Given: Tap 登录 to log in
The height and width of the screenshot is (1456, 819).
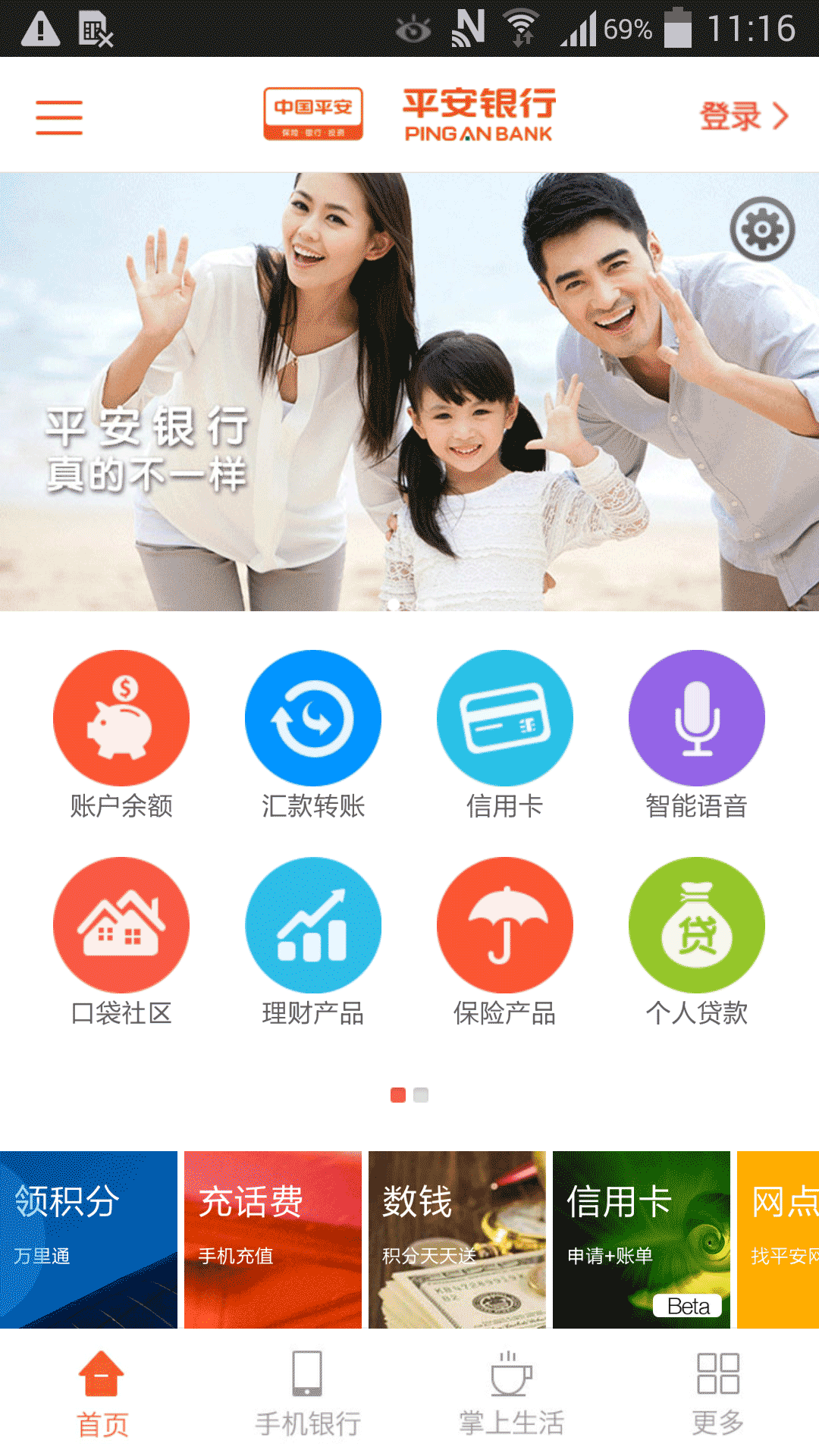Looking at the screenshot, I should tap(743, 116).
